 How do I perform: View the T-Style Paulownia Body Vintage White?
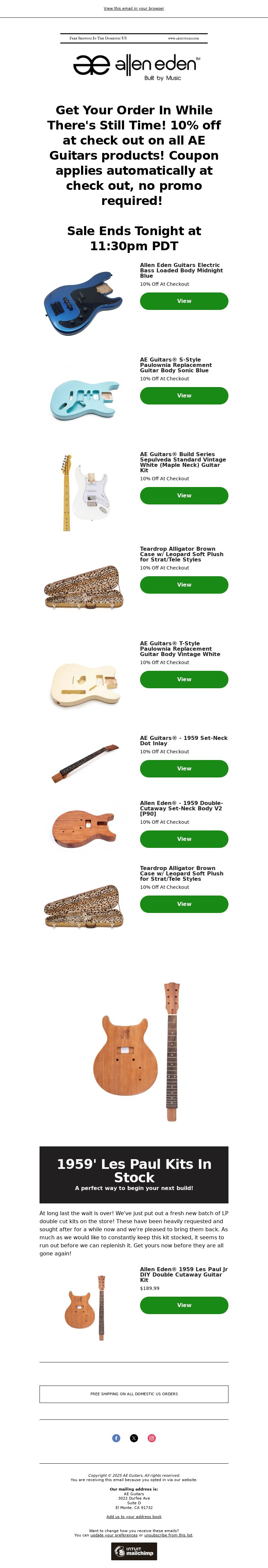point(184,679)
